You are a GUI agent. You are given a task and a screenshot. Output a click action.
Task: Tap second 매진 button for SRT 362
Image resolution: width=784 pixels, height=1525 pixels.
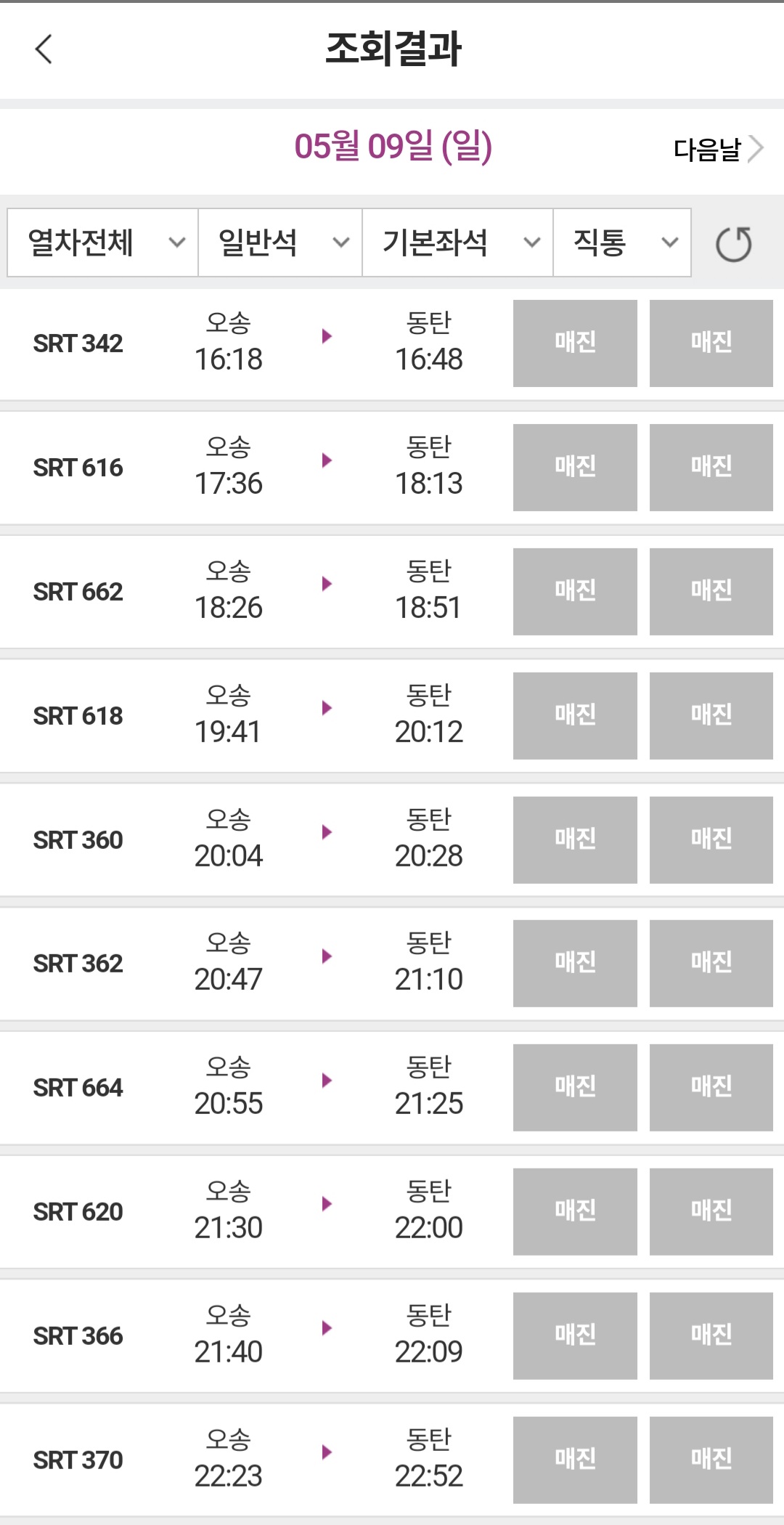(711, 964)
